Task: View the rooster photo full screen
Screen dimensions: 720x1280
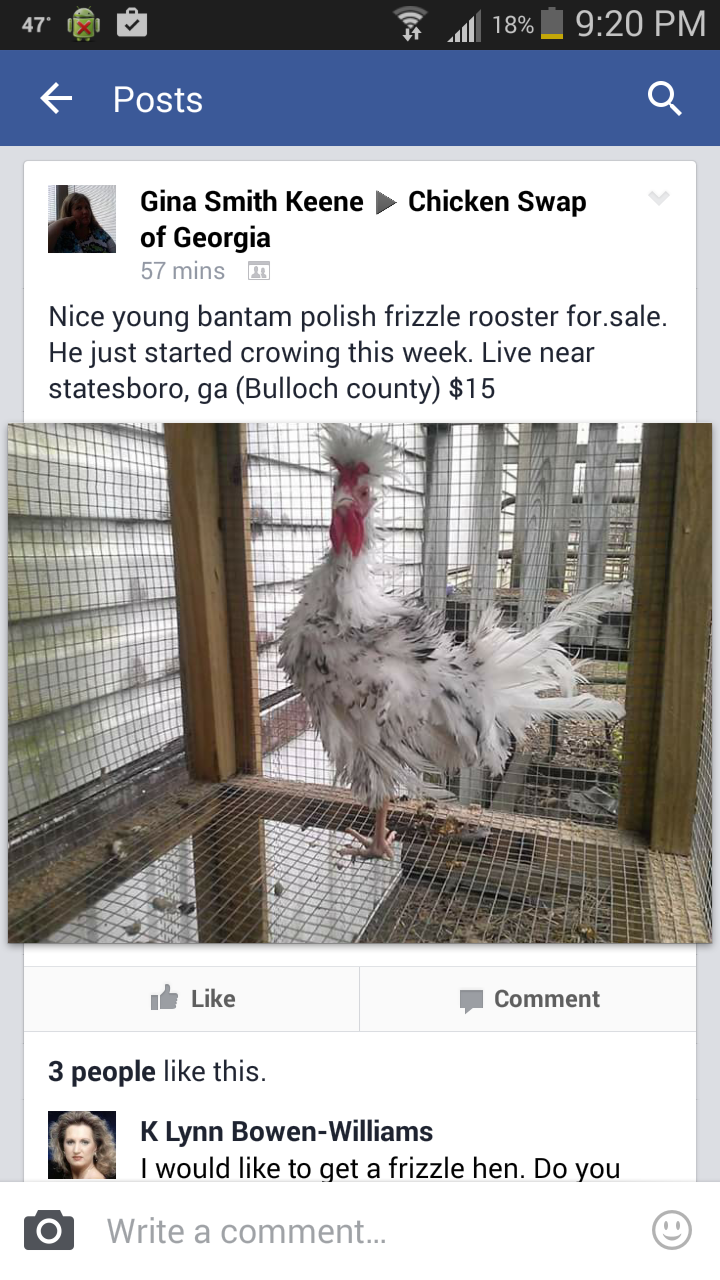Action: [x=360, y=682]
